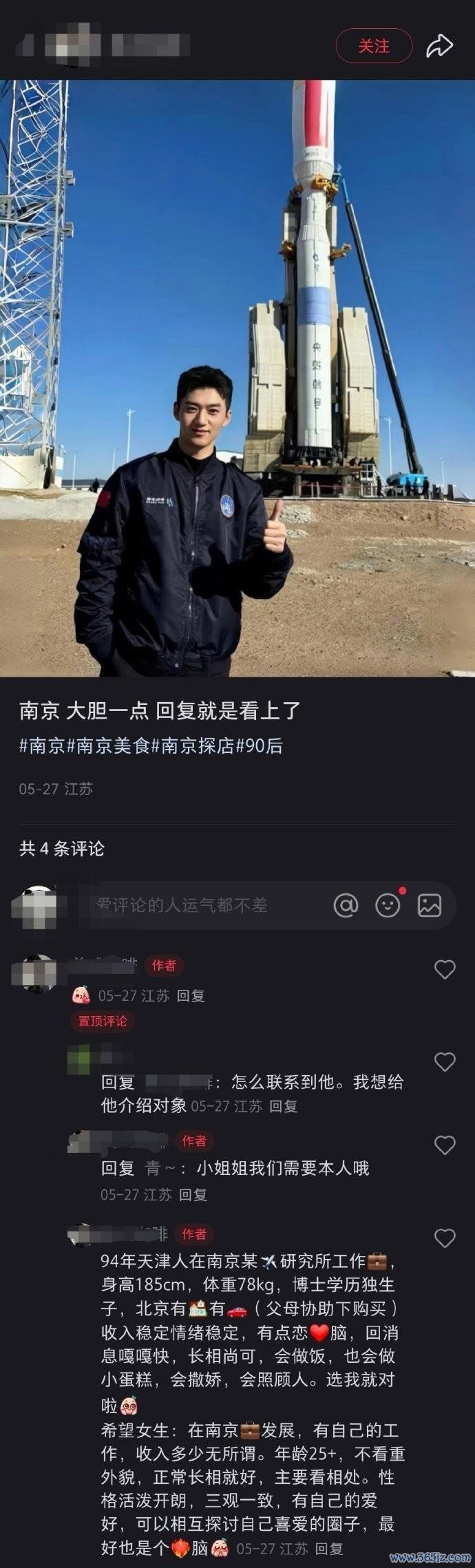
Task: Attach a picture to the comment
Action: tap(430, 905)
